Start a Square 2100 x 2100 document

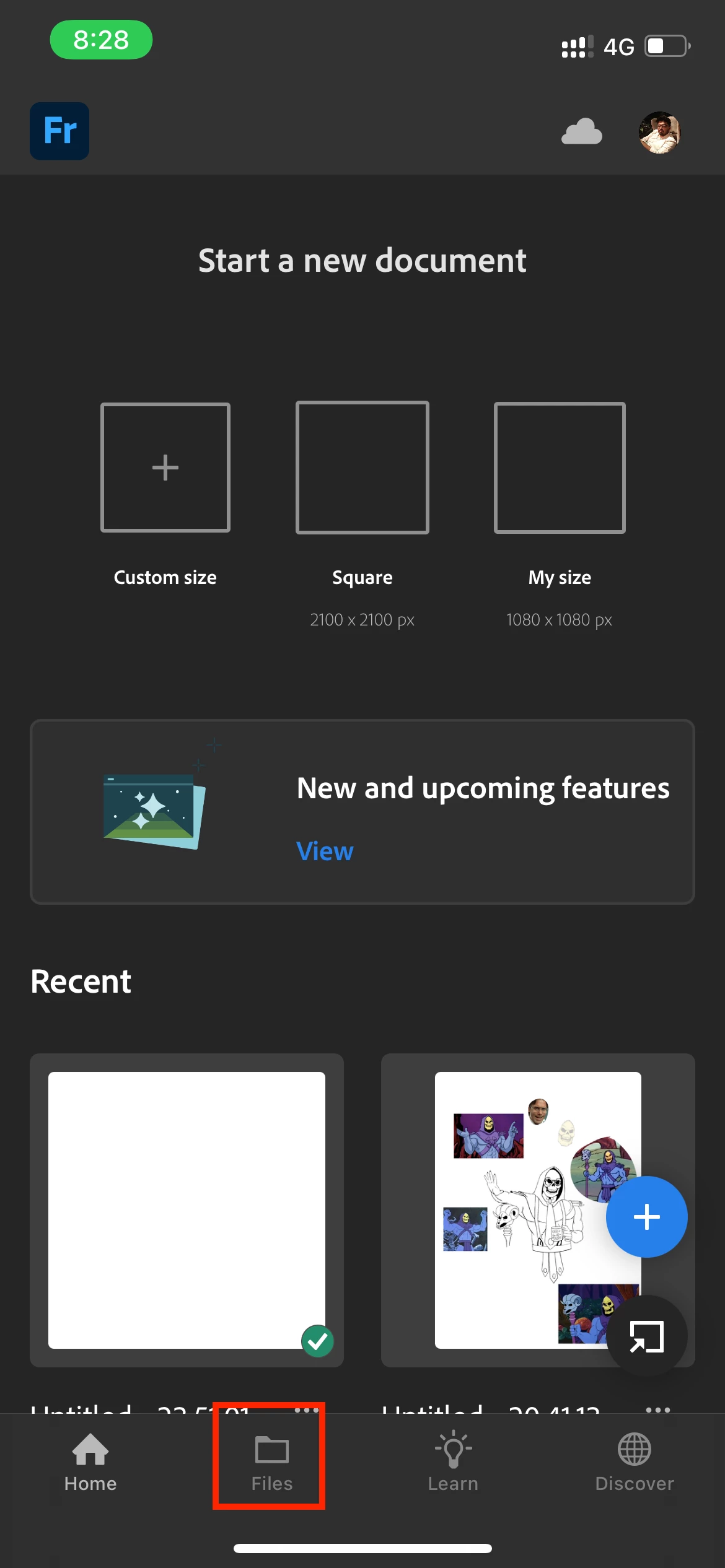(x=362, y=468)
